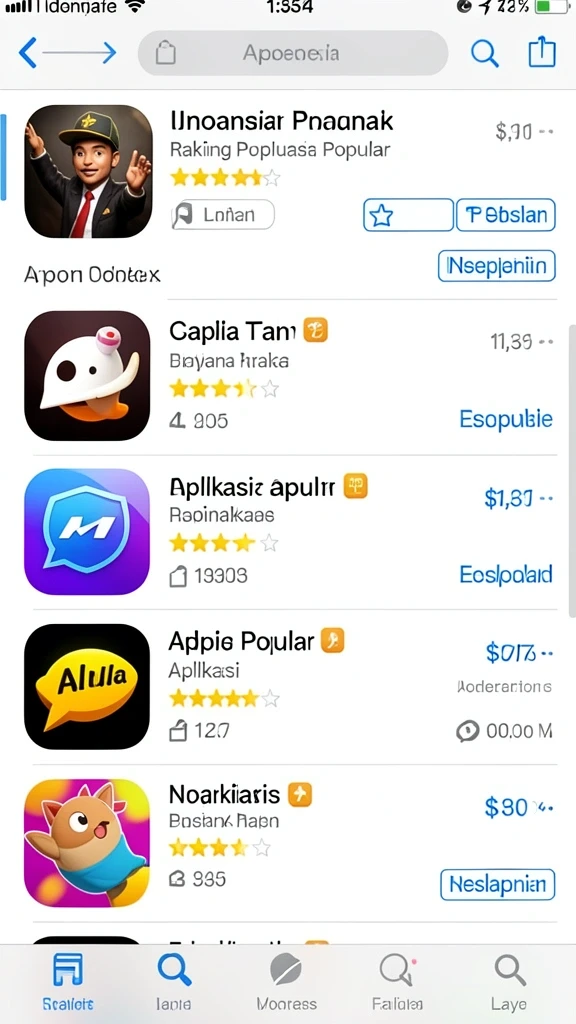This screenshot has width=576, height=1024.
Task: Switch to the Mooress tab
Action: [x=286, y=983]
